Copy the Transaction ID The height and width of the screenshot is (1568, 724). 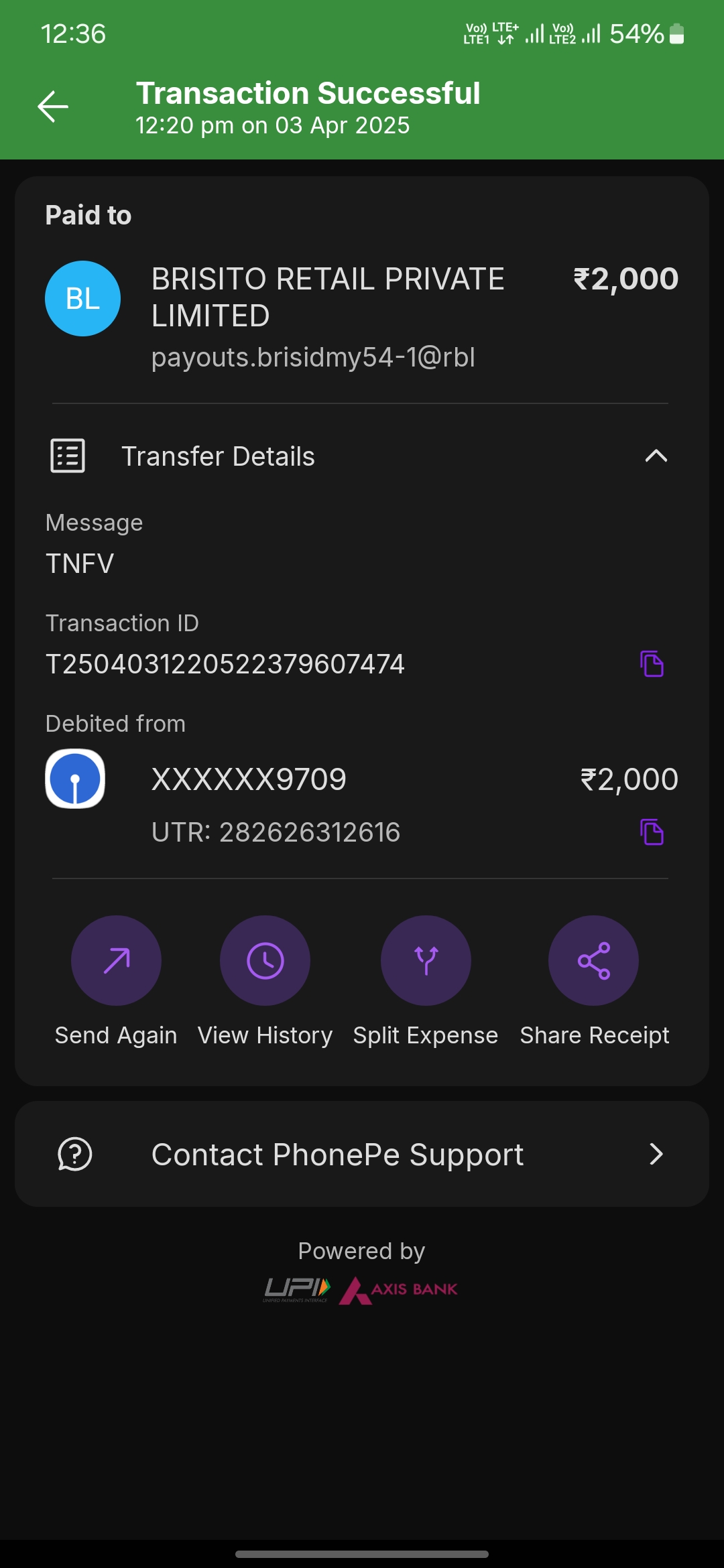coord(652,664)
